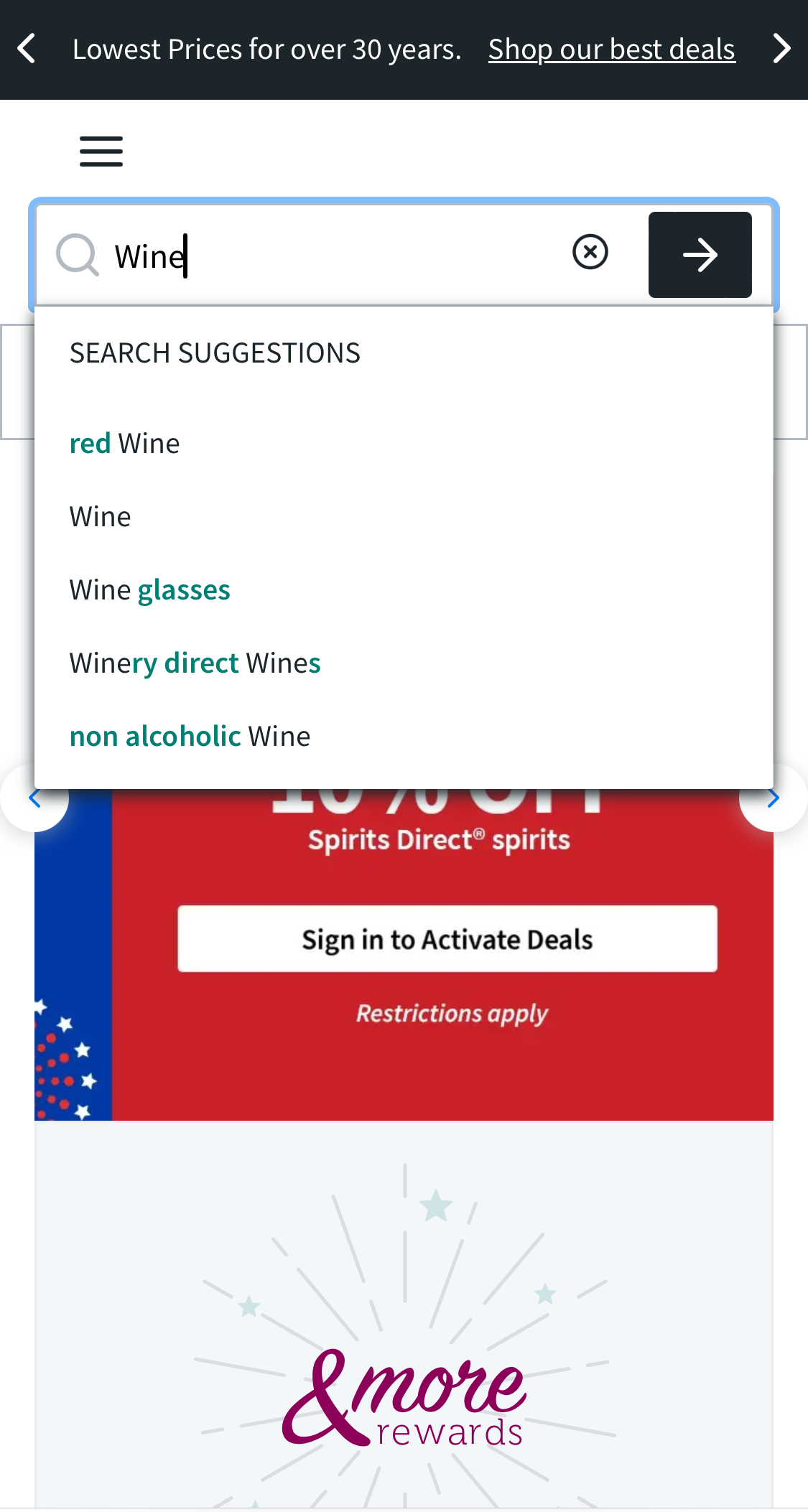The width and height of the screenshot is (808, 1512).
Task: Click the Spirits Direct spirits banner
Action: (439, 839)
